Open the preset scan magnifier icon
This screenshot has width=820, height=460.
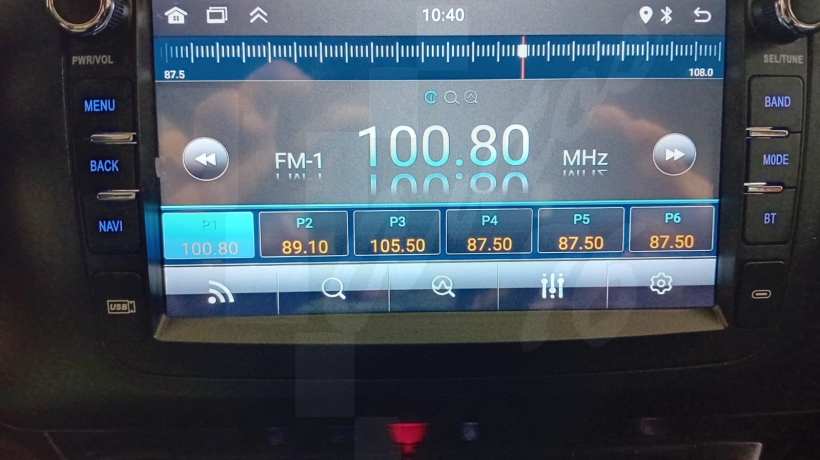(442, 287)
